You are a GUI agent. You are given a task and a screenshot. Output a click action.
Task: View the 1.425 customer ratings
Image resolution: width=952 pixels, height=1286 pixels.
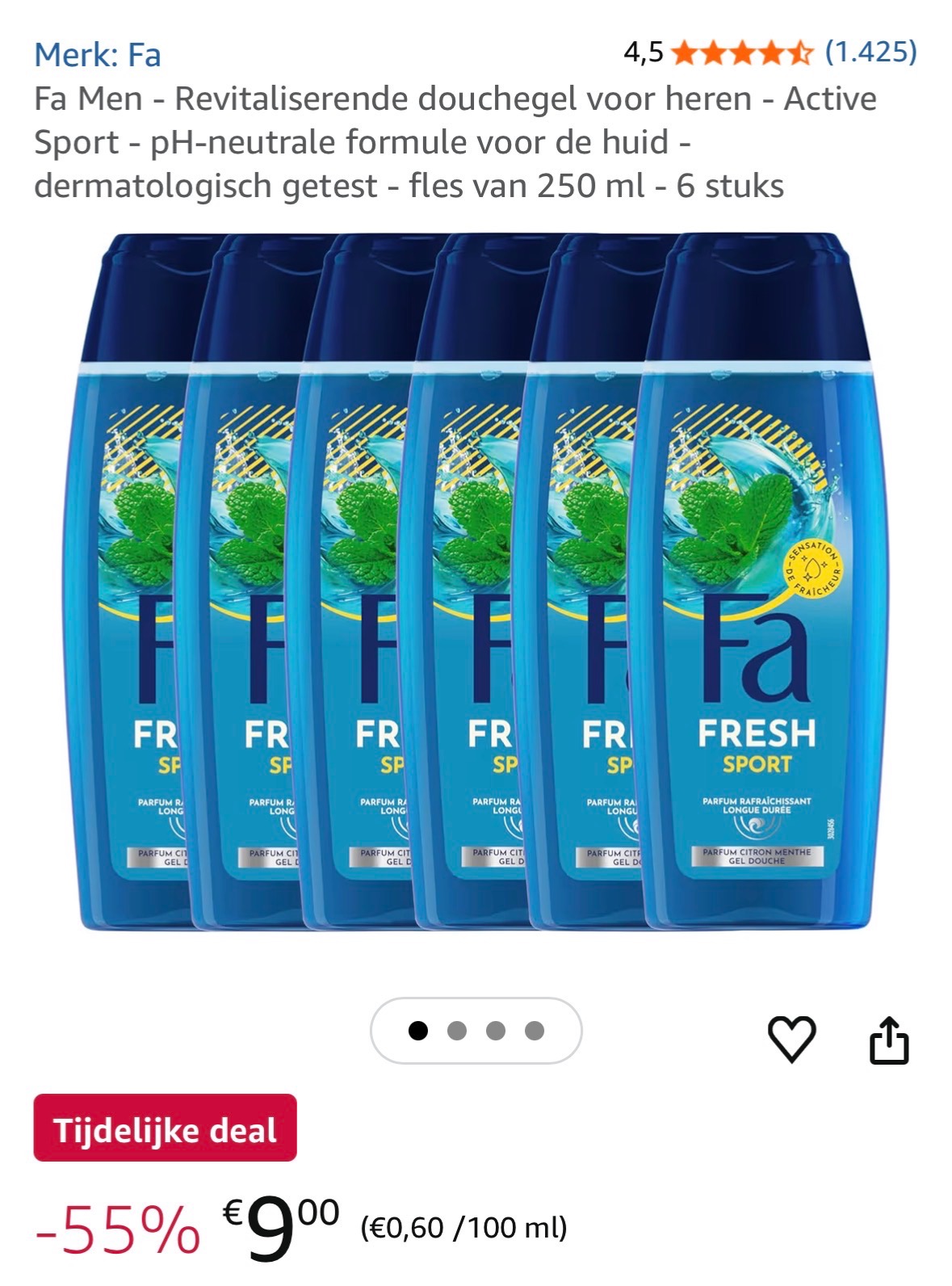click(870, 53)
